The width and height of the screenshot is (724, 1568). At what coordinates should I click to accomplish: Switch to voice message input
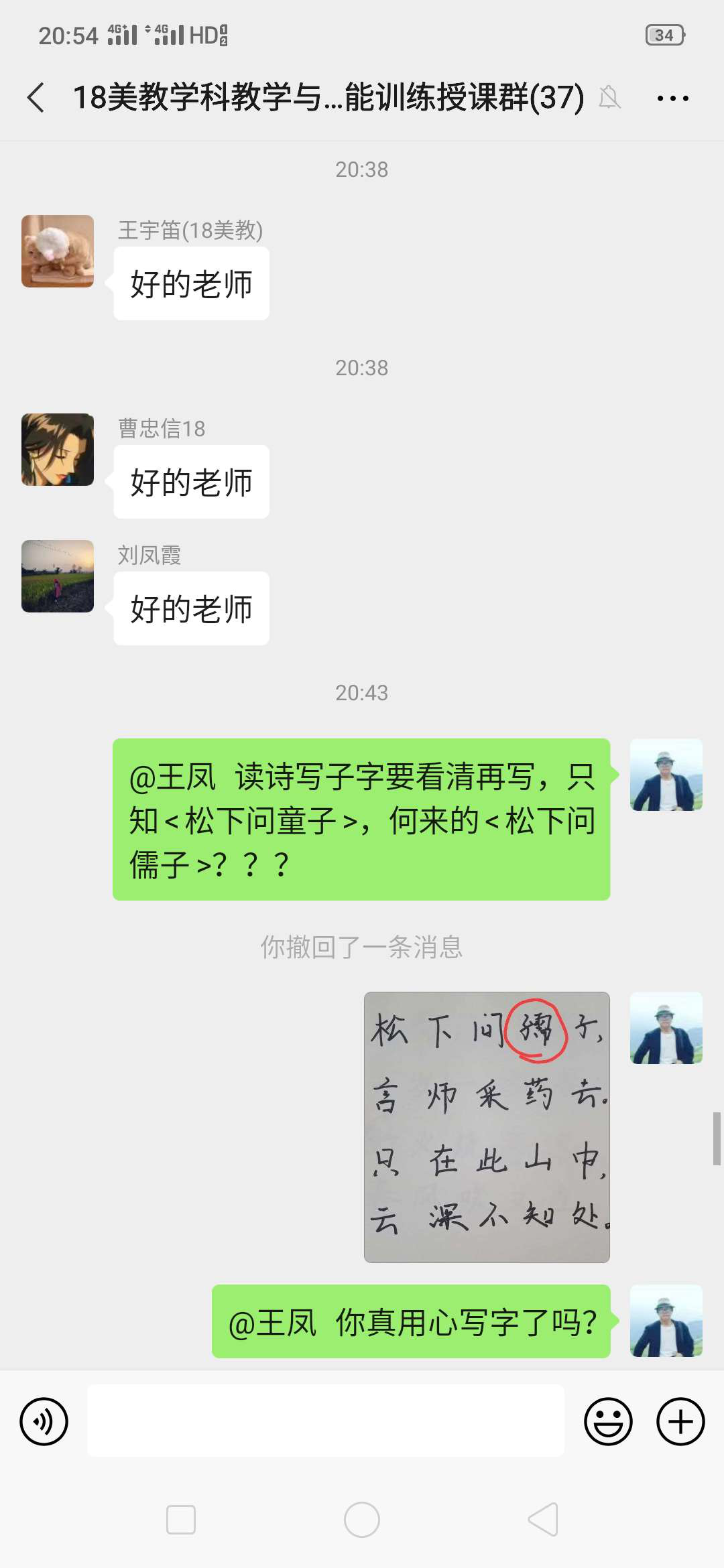(44, 1421)
